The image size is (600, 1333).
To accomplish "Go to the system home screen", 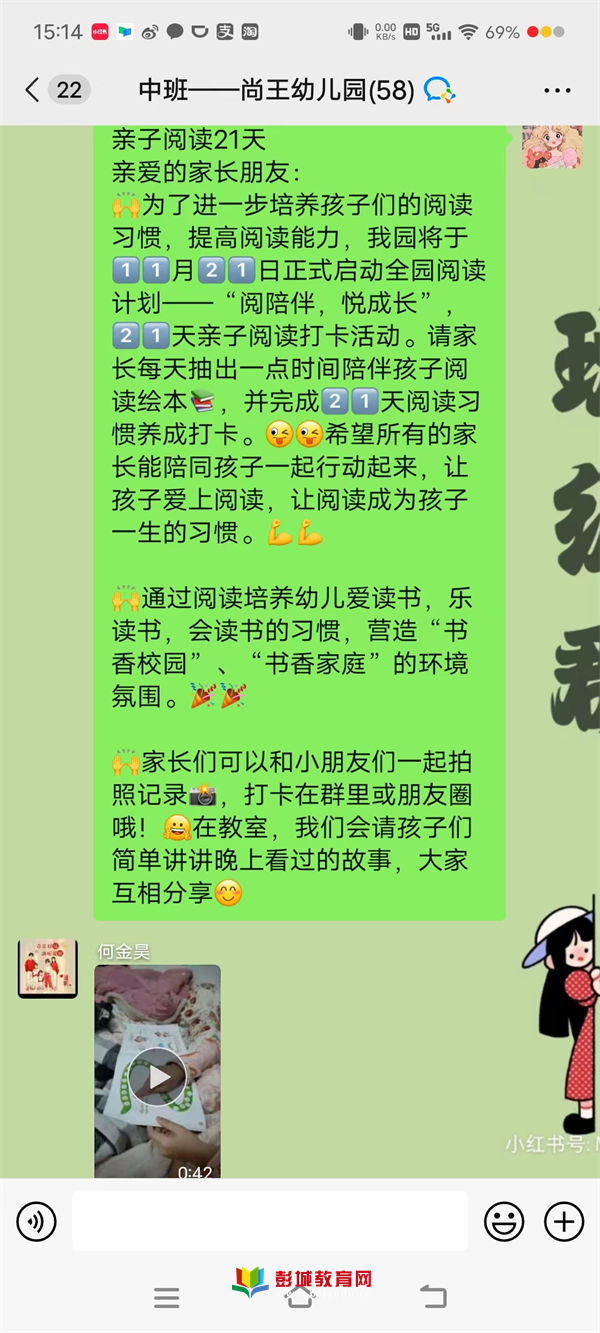I will (x=299, y=1298).
